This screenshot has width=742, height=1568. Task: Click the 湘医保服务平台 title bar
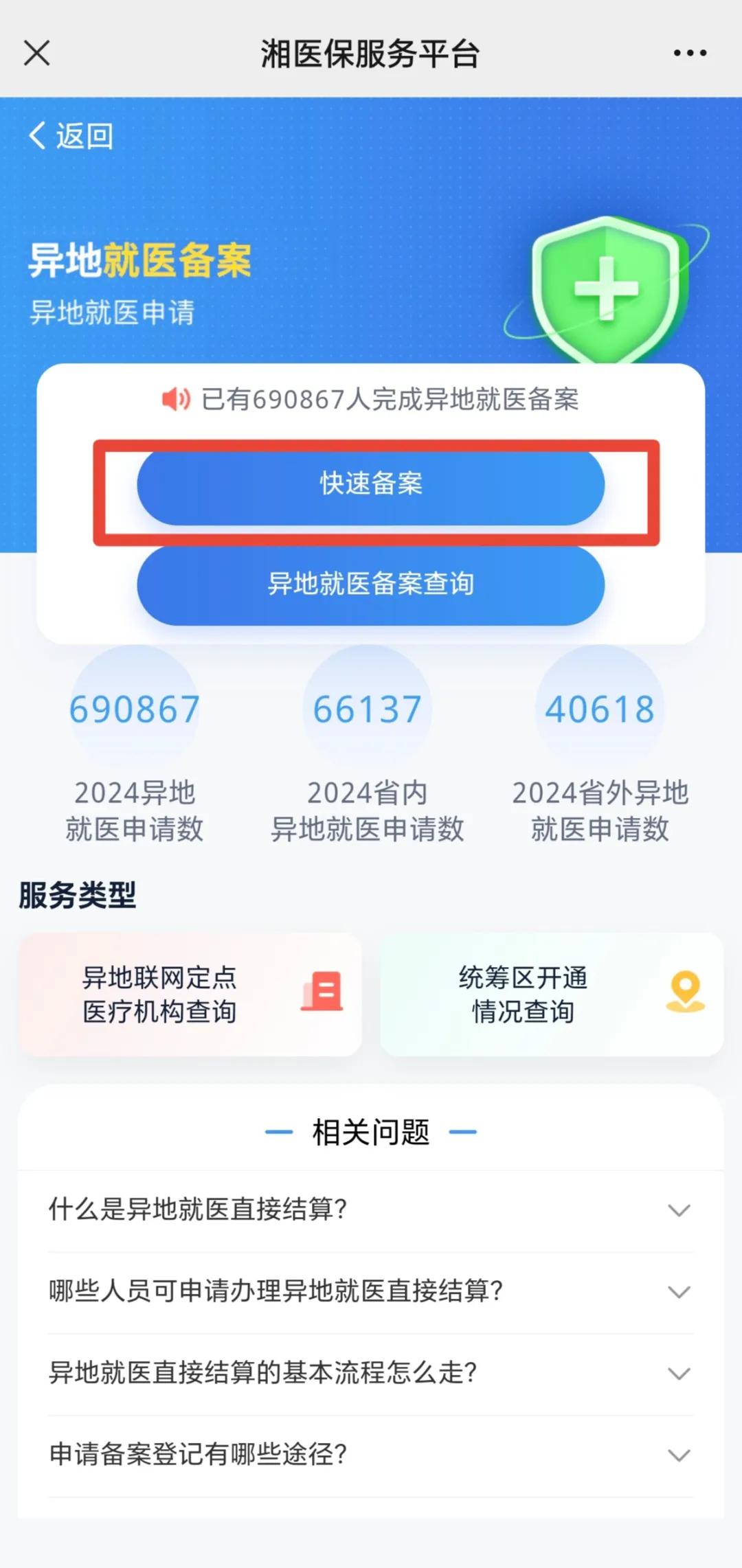click(x=371, y=52)
